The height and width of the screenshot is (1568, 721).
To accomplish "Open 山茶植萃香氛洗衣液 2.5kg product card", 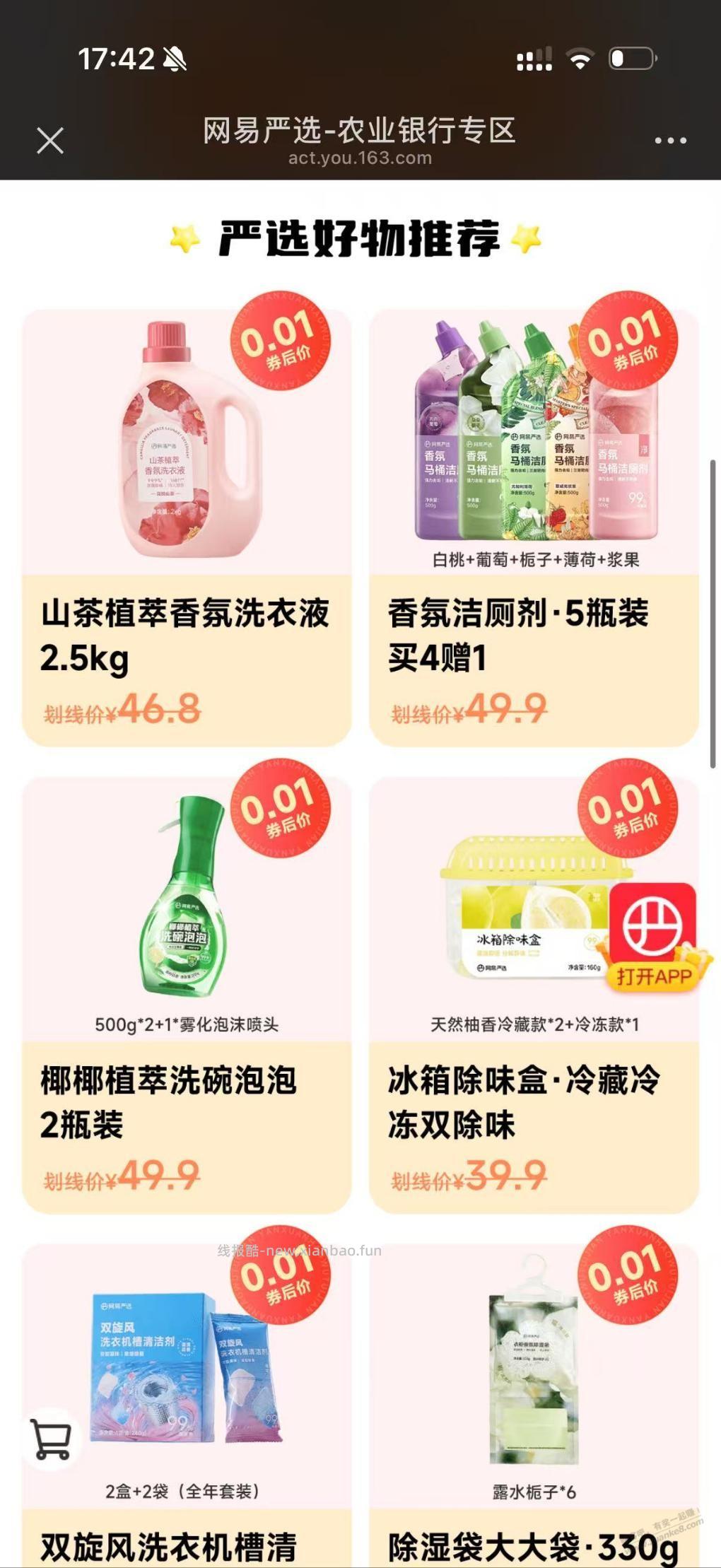I will (x=187, y=527).
